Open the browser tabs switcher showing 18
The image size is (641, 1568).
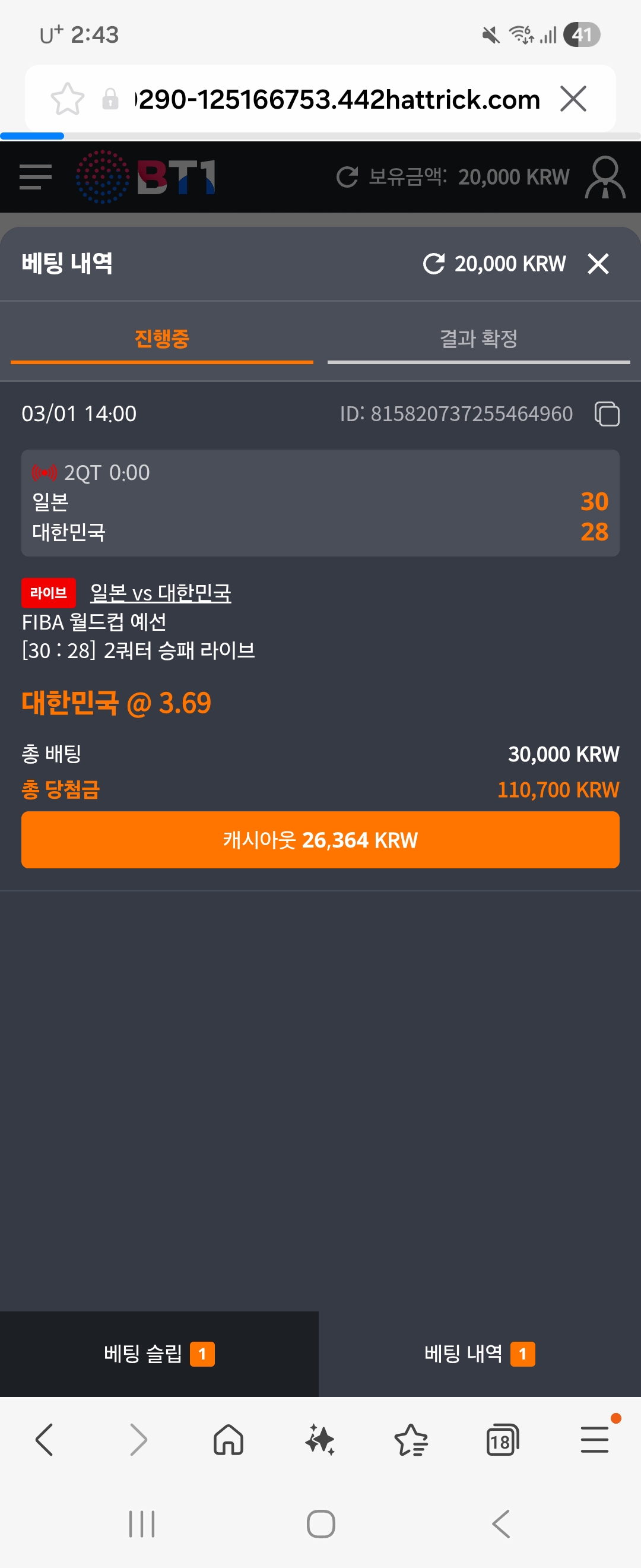(502, 1440)
